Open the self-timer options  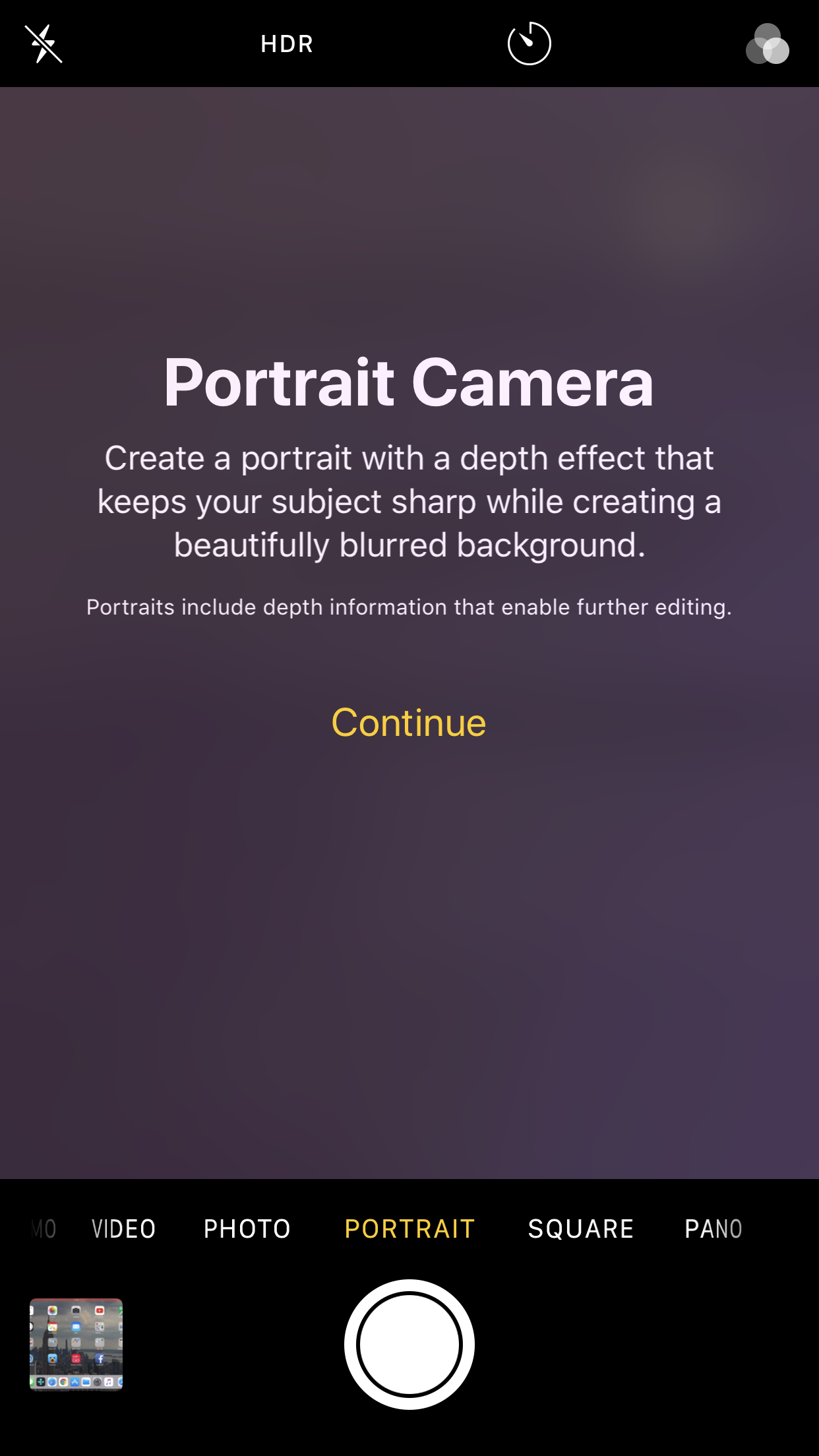coord(529,44)
